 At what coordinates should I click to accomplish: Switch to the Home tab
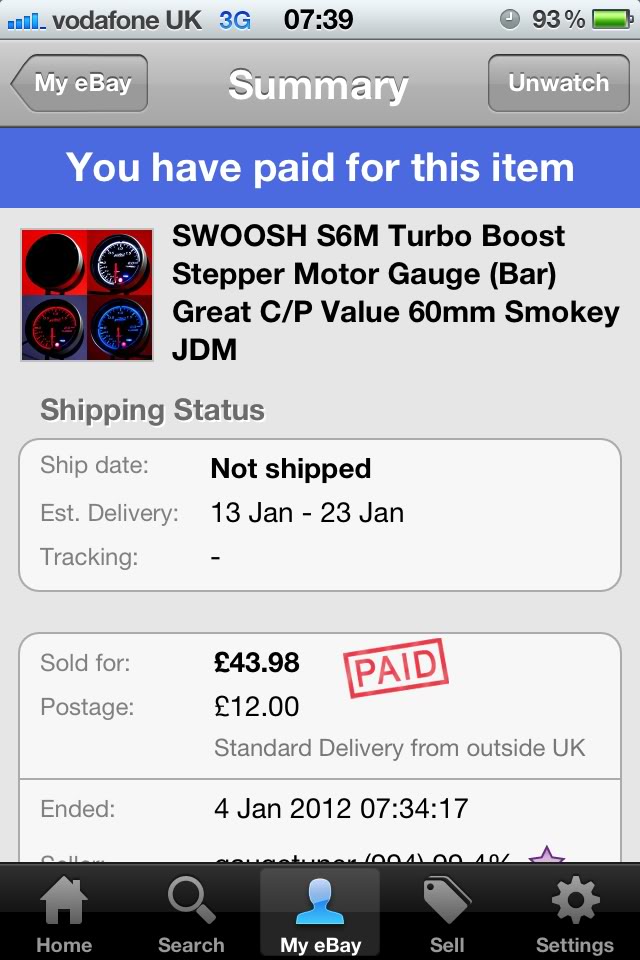click(x=64, y=914)
